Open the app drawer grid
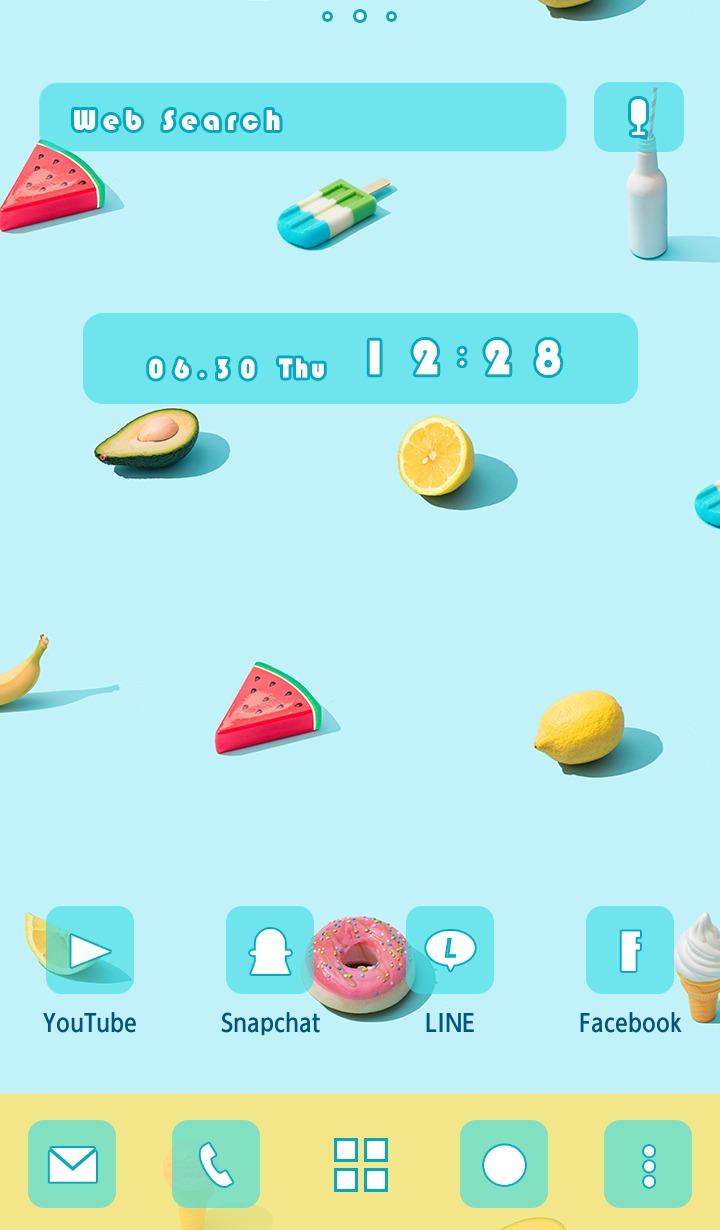The width and height of the screenshot is (720, 1230). pyautogui.click(x=361, y=1164)
